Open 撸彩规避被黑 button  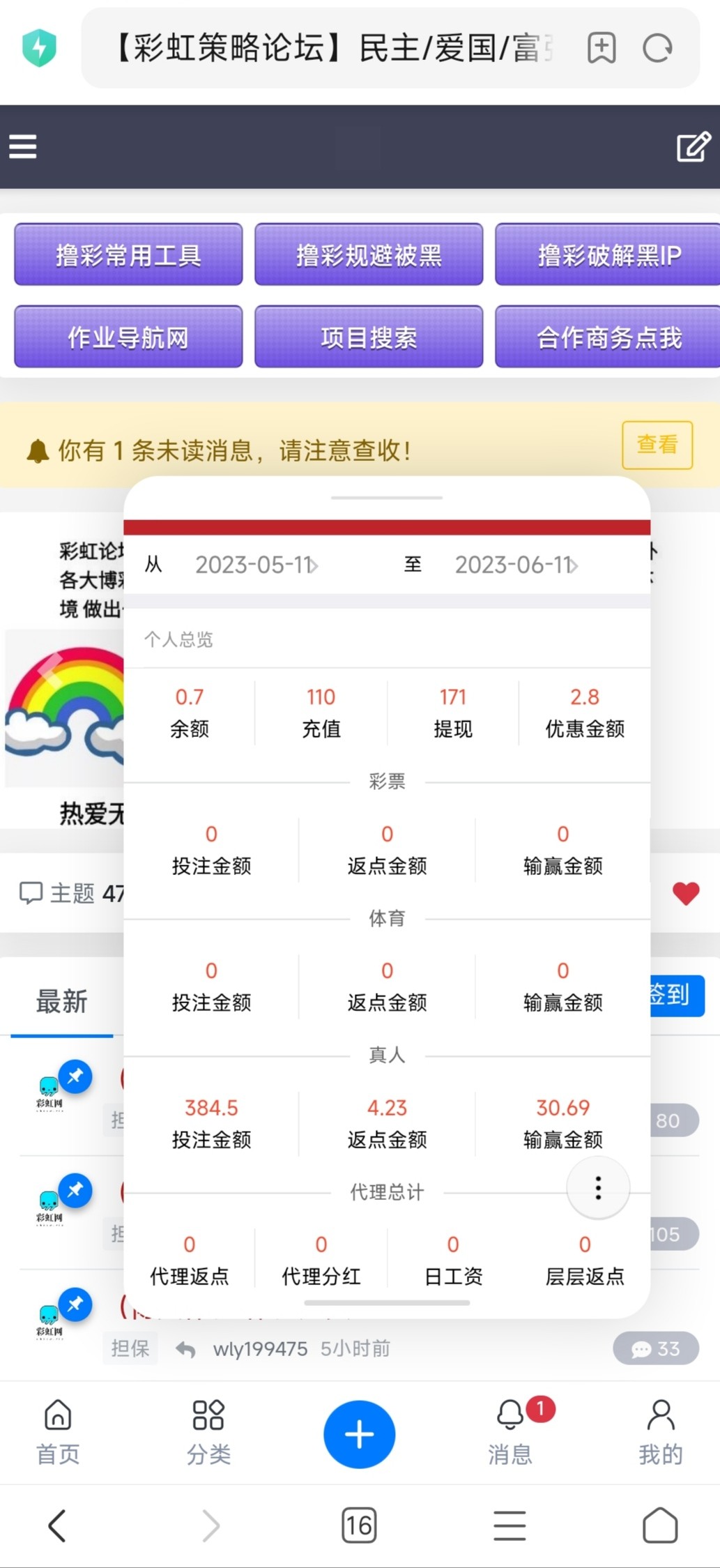(x=369, y=255)
